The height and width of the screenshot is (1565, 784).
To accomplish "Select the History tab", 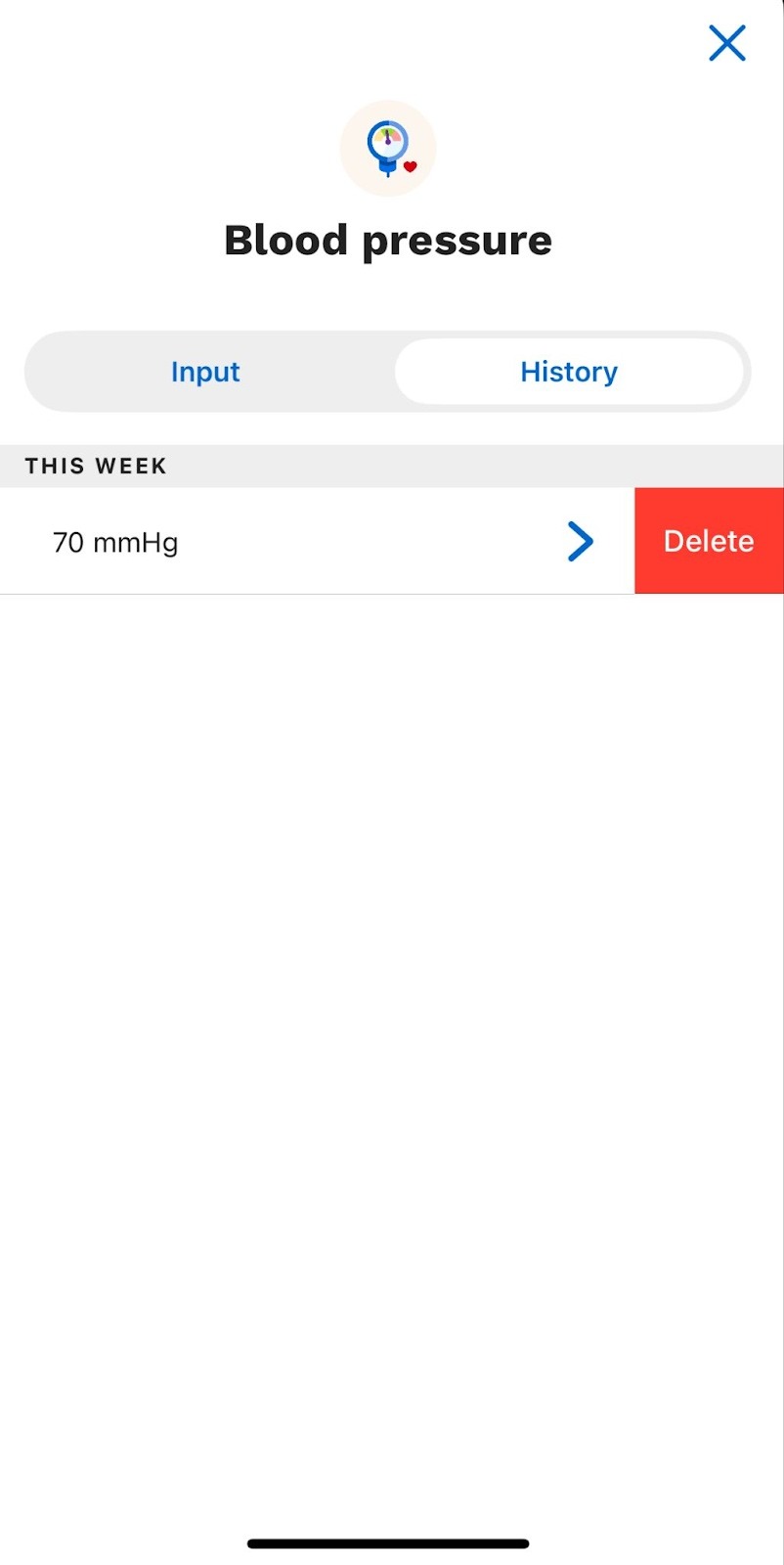I will click(x=569, y=372).
